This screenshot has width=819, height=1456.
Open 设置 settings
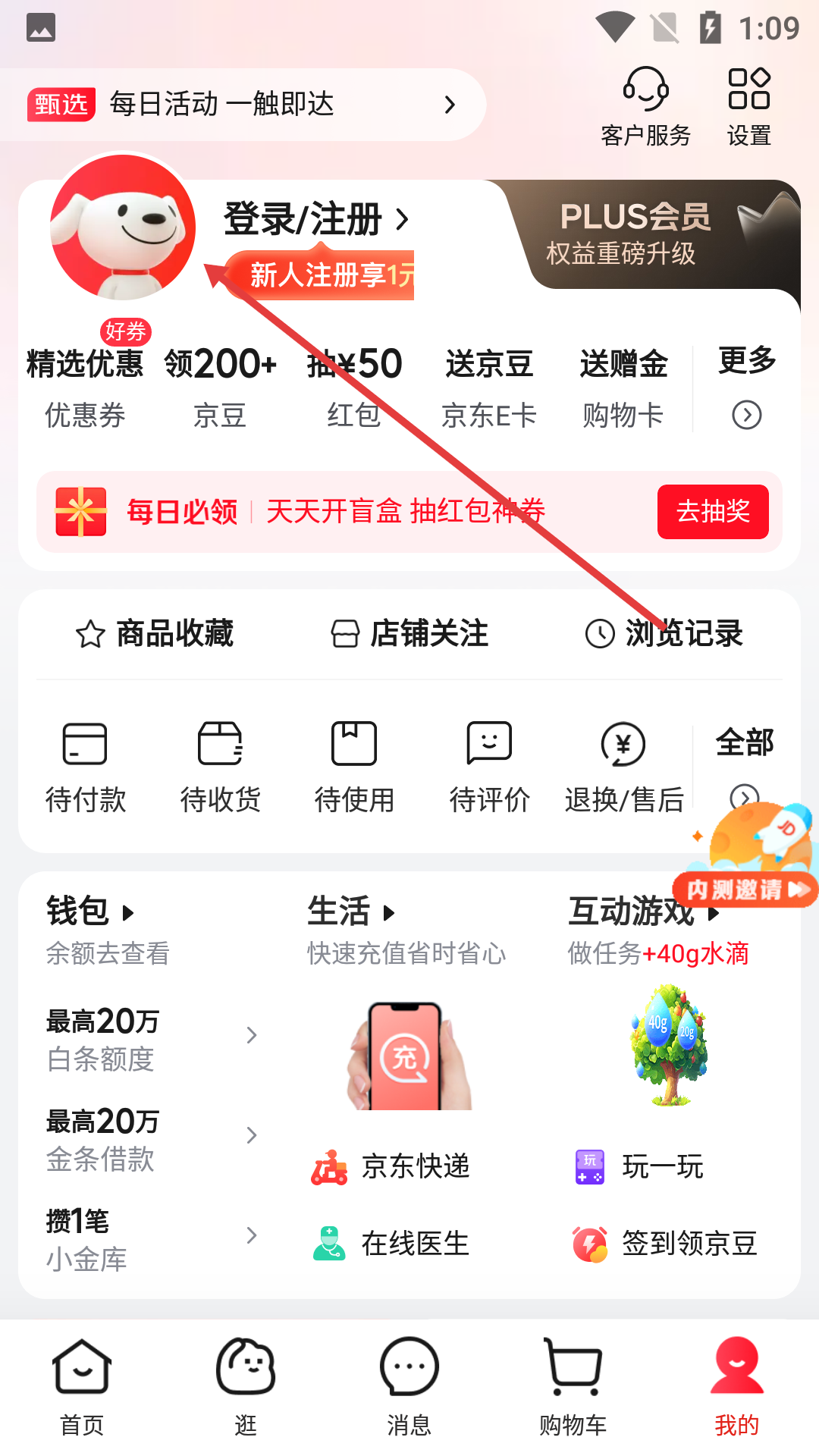click(x=748, y=106)
